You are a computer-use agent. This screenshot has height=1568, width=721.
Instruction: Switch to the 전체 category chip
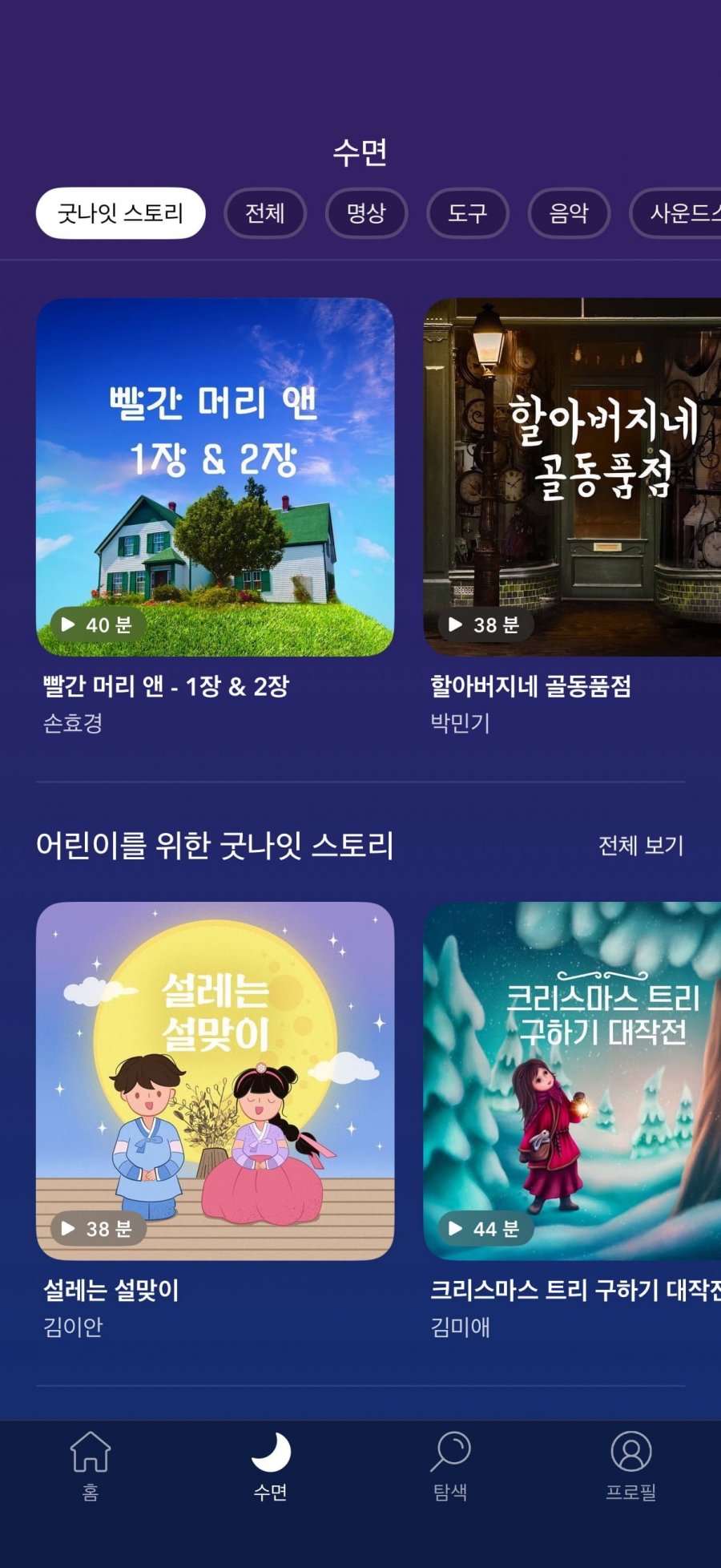265,213
